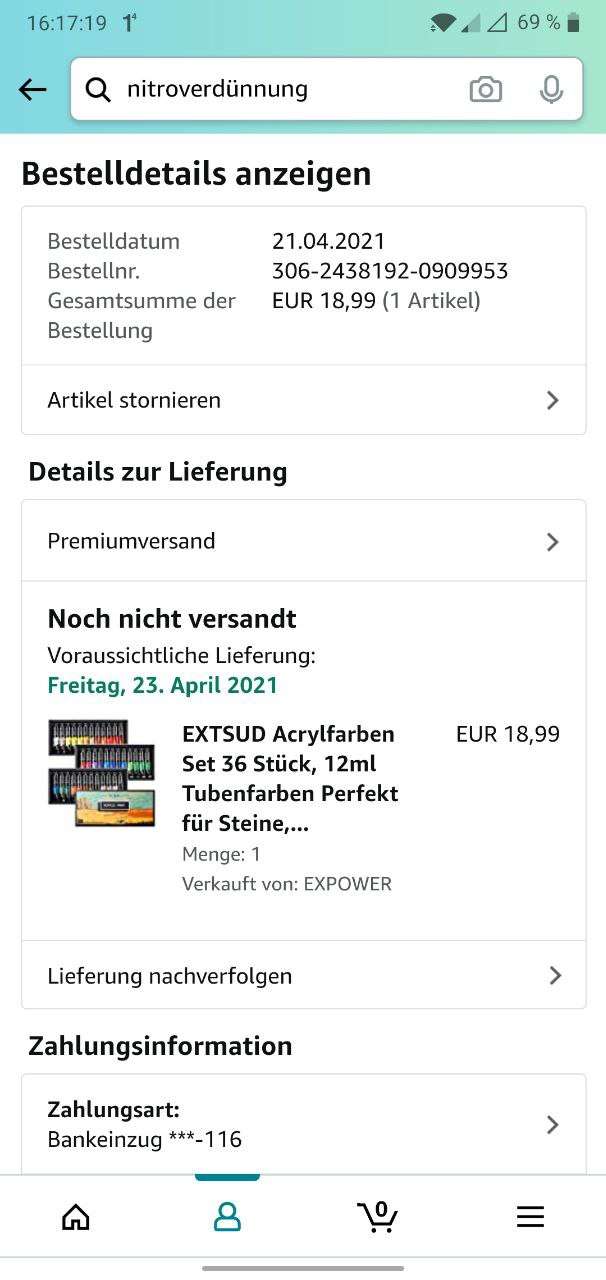
Task: Switch to the account profile tab
Action: click(227, 1216)
